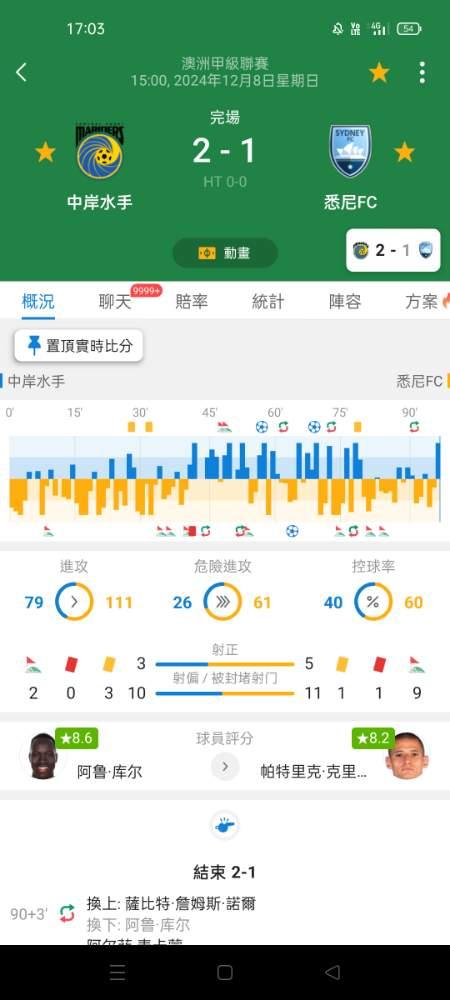The width and height of the screenshot is (450, 1000).
Task: Select the 概況 overview tab
Action: coord(38,302)
